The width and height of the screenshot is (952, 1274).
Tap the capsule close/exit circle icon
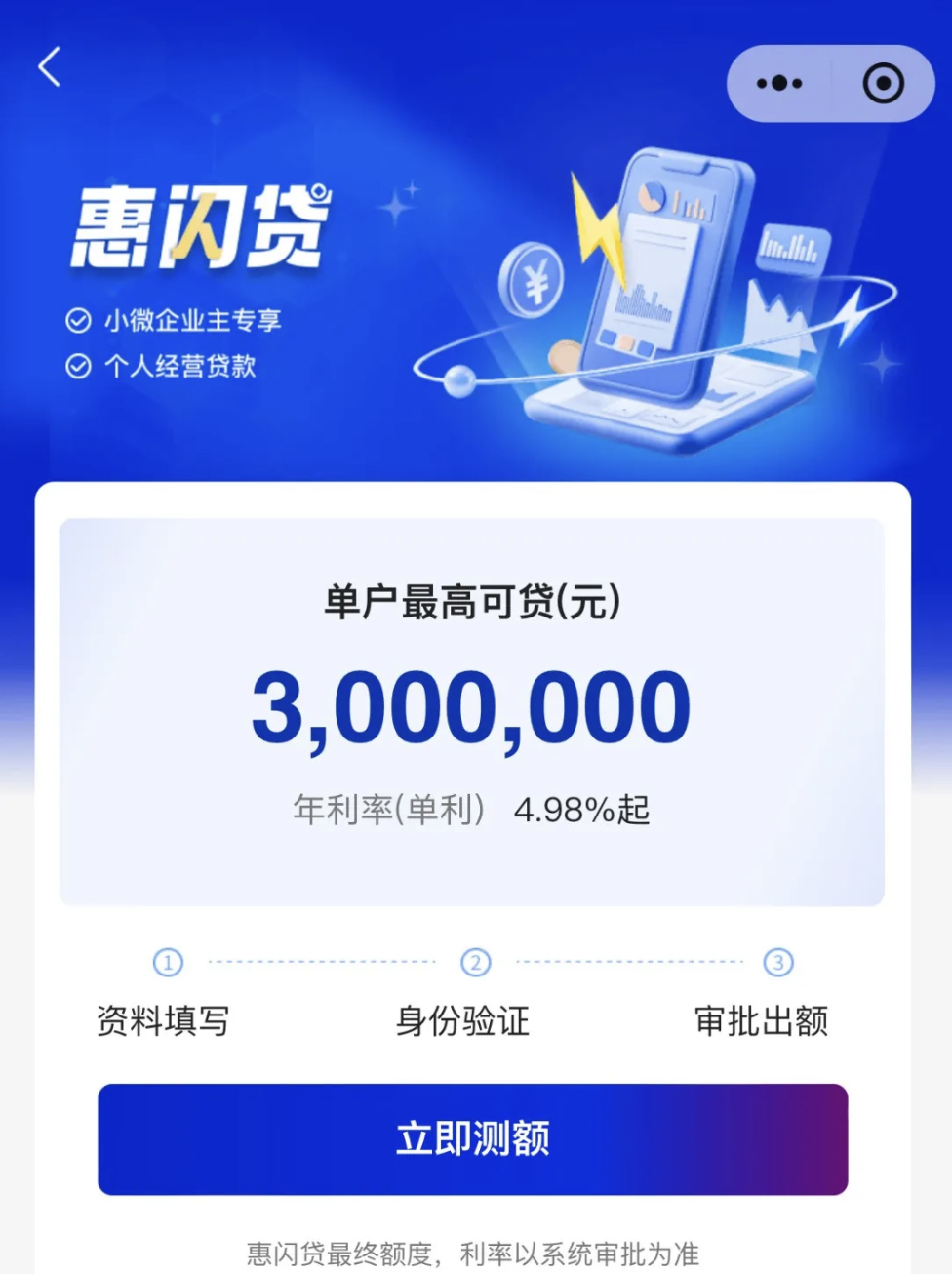883,83
